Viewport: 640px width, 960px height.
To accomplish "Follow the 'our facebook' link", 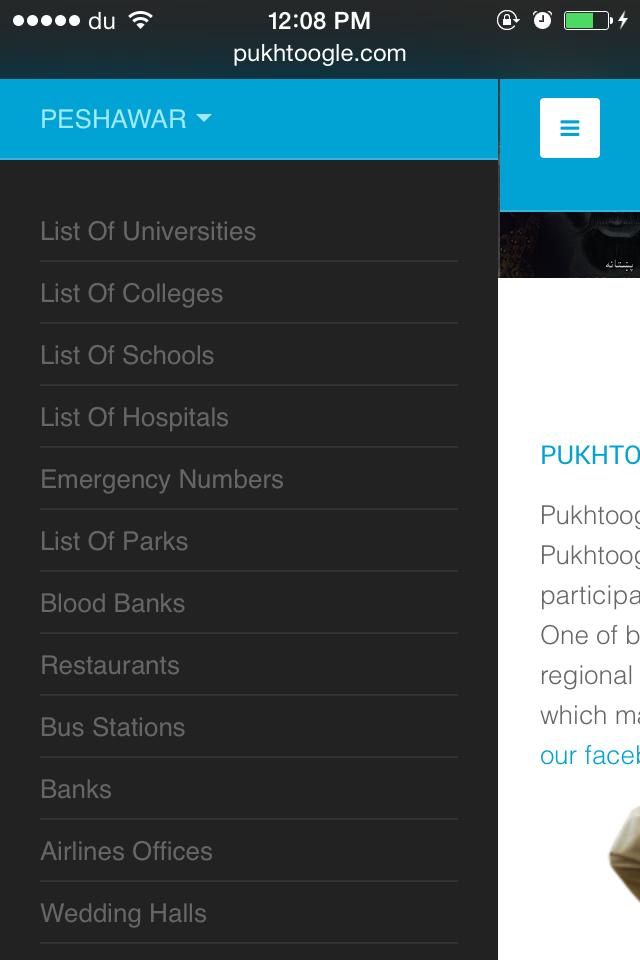I will [589, 755].
